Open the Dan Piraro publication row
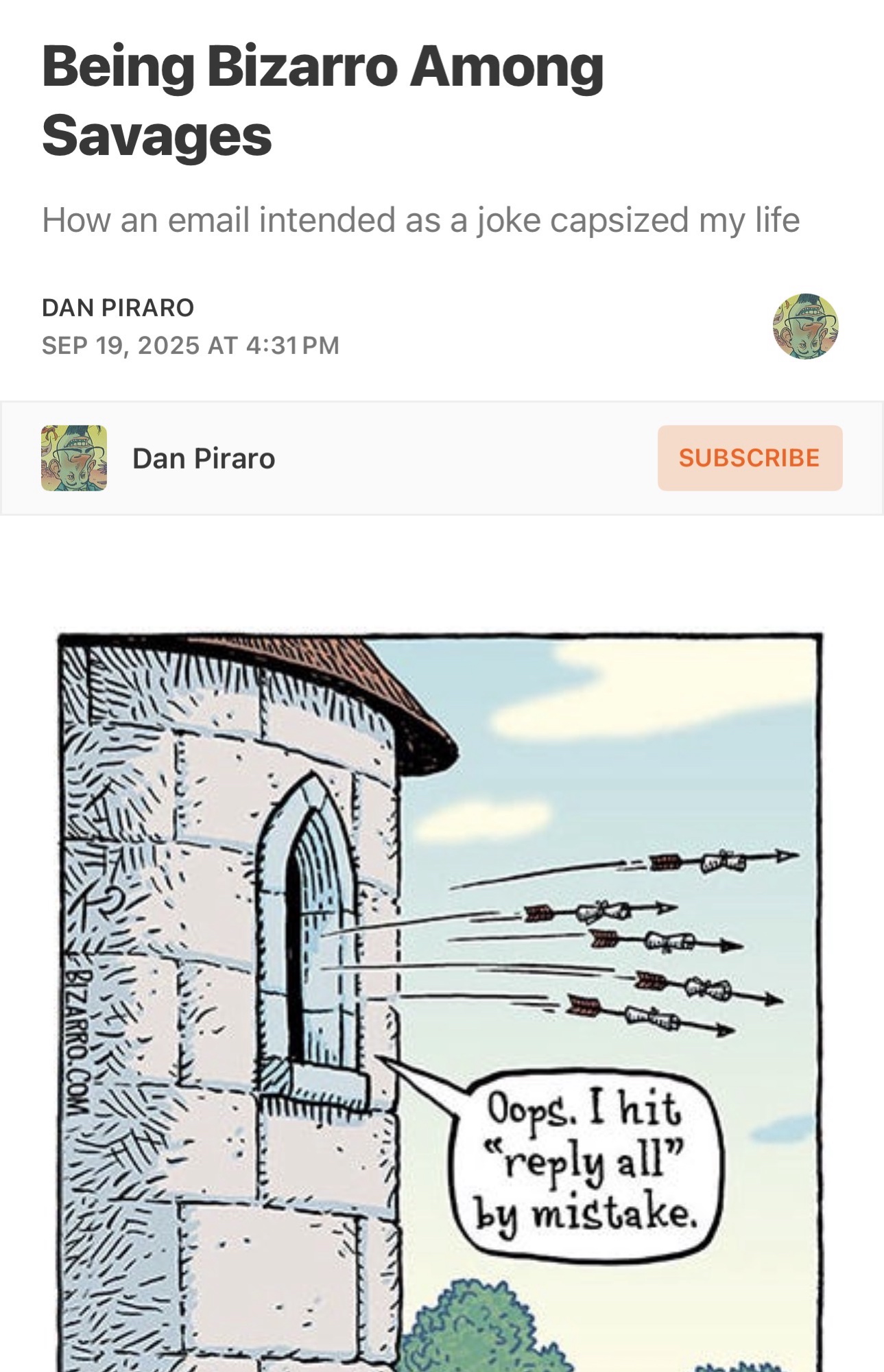This screenshot has width=884, height=1372. [x=204, y=458]
